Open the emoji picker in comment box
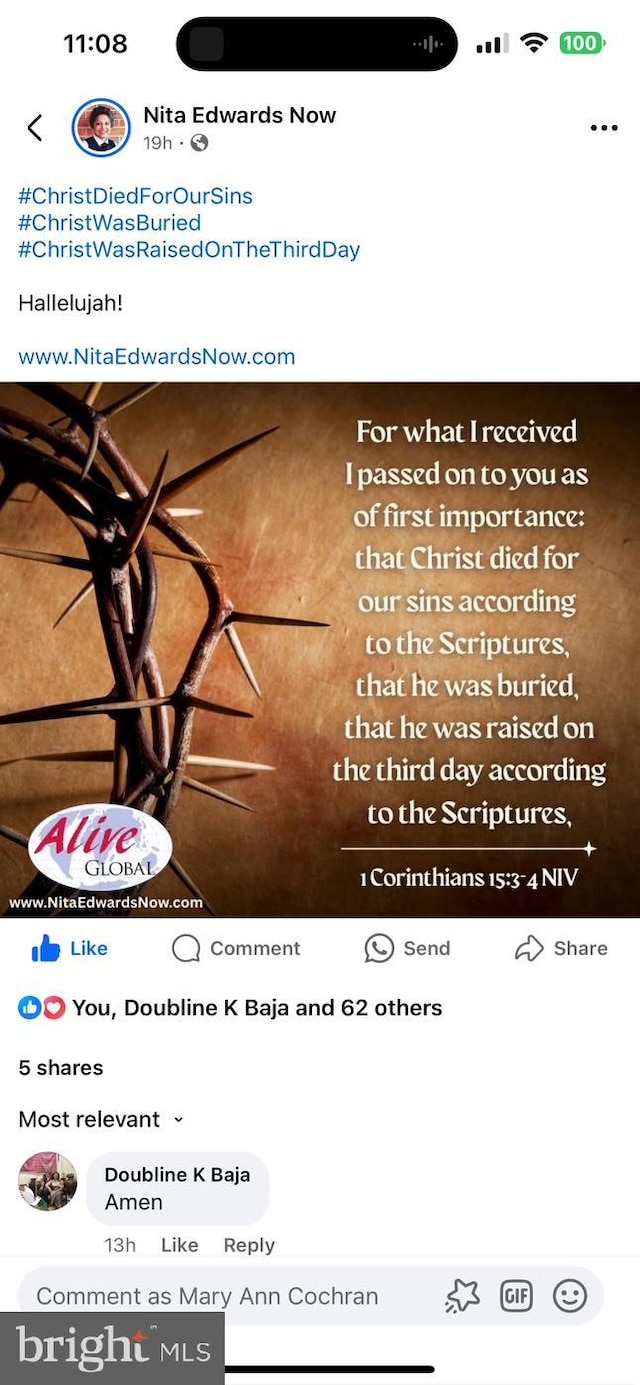 click(x=570, y=1297)
